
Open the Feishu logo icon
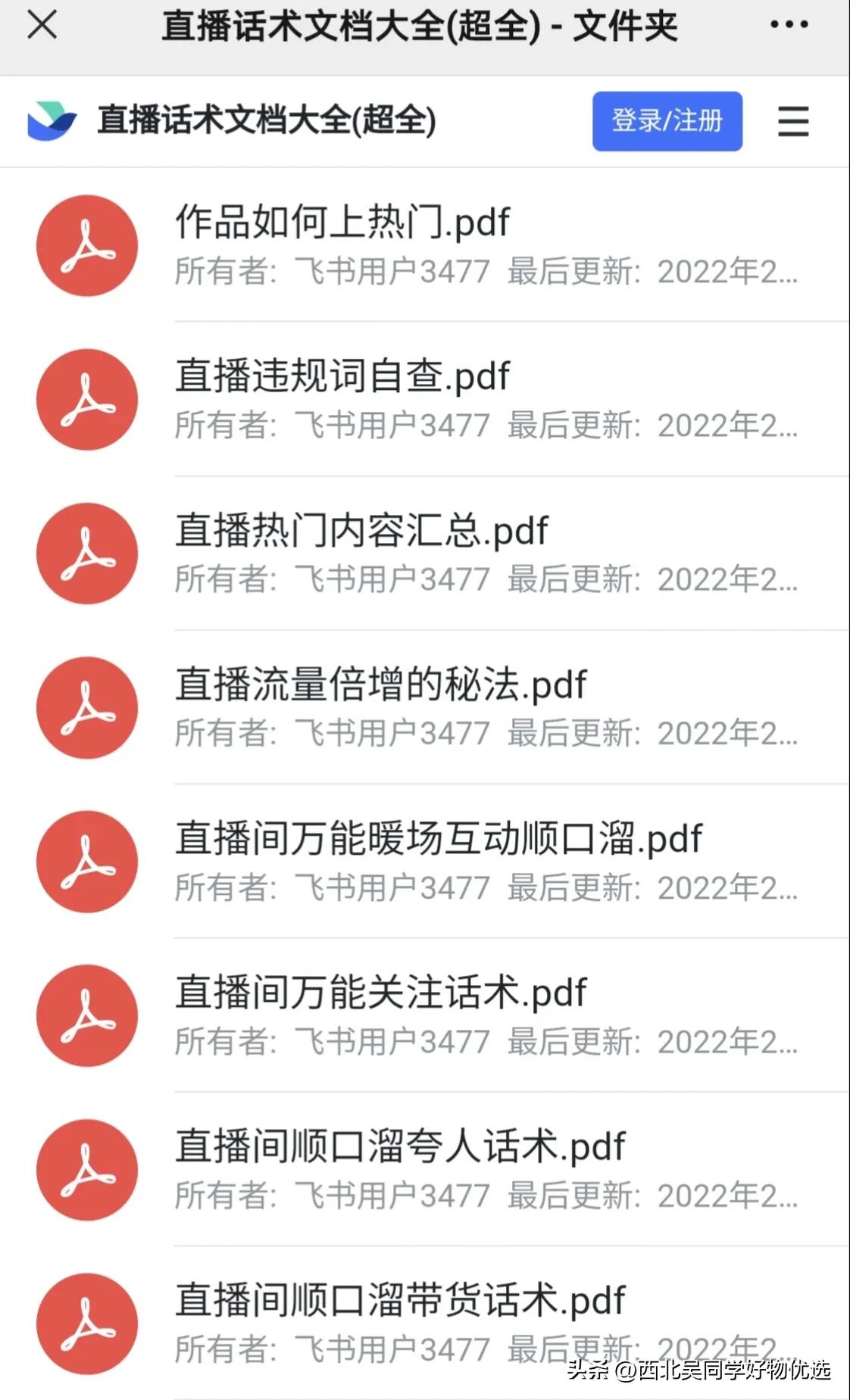[x=53, y=120]
